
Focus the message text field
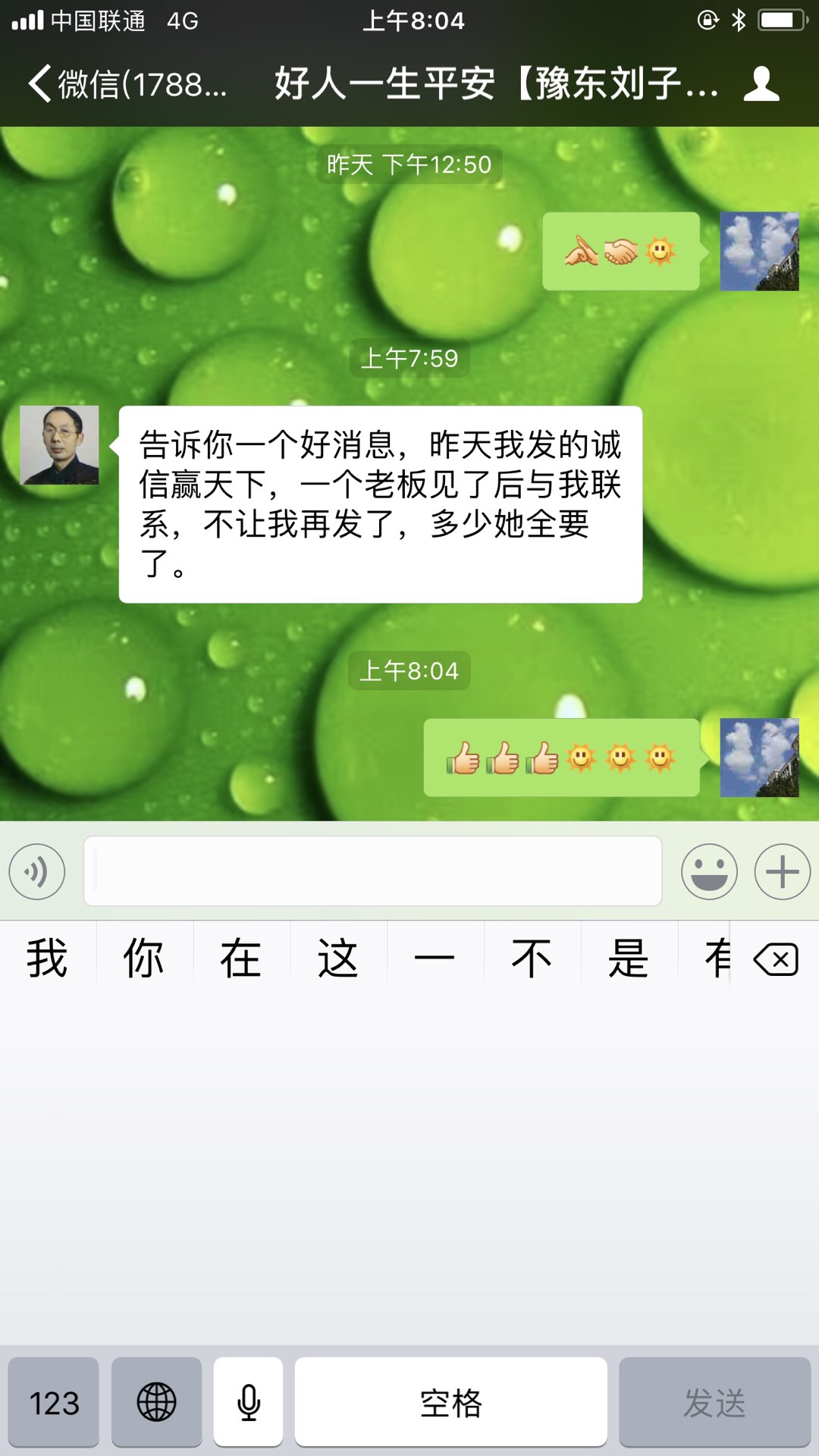(x=372, y=871)
